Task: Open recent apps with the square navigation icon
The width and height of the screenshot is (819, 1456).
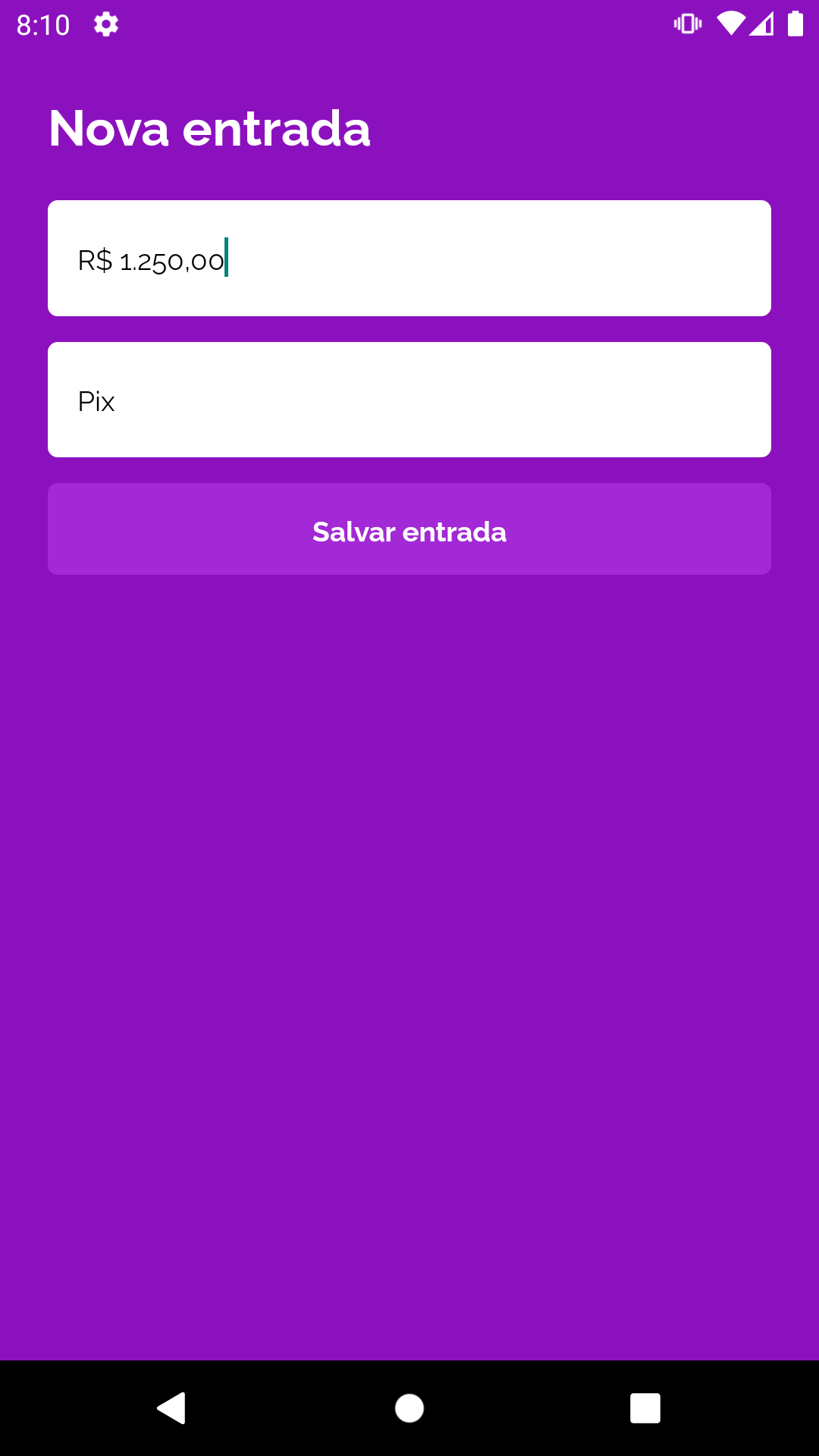Action: (x=645, y=1409)
